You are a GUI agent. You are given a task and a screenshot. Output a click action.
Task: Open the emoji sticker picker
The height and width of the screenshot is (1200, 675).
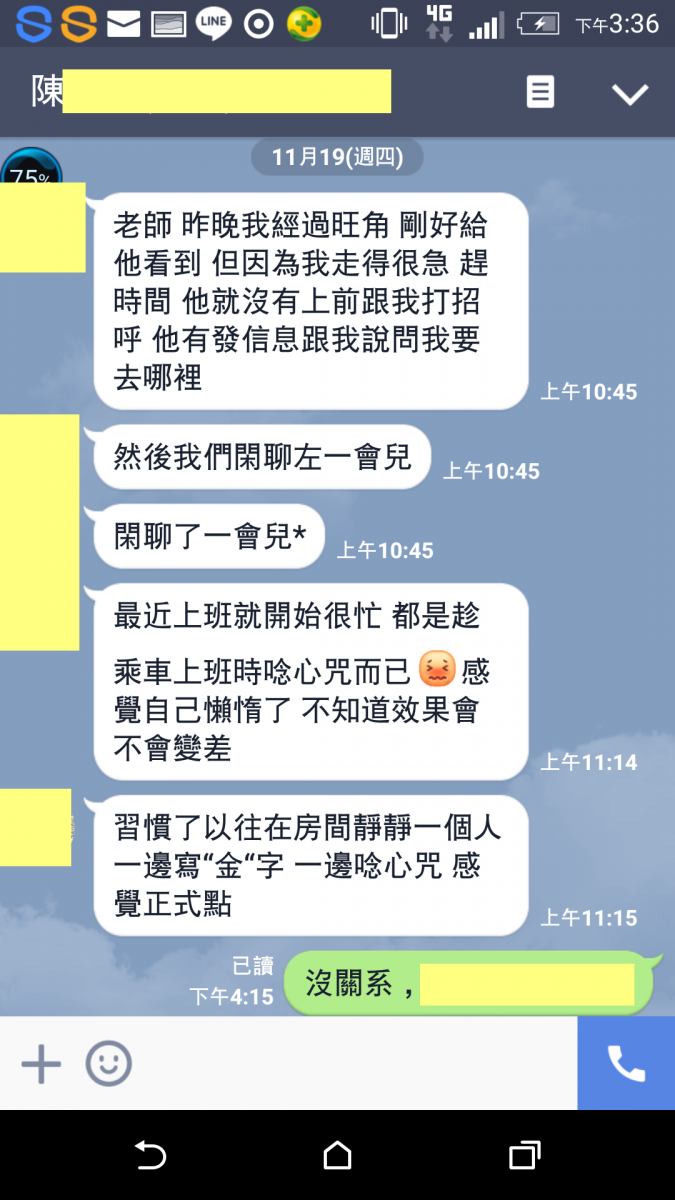pos(108,1064)
